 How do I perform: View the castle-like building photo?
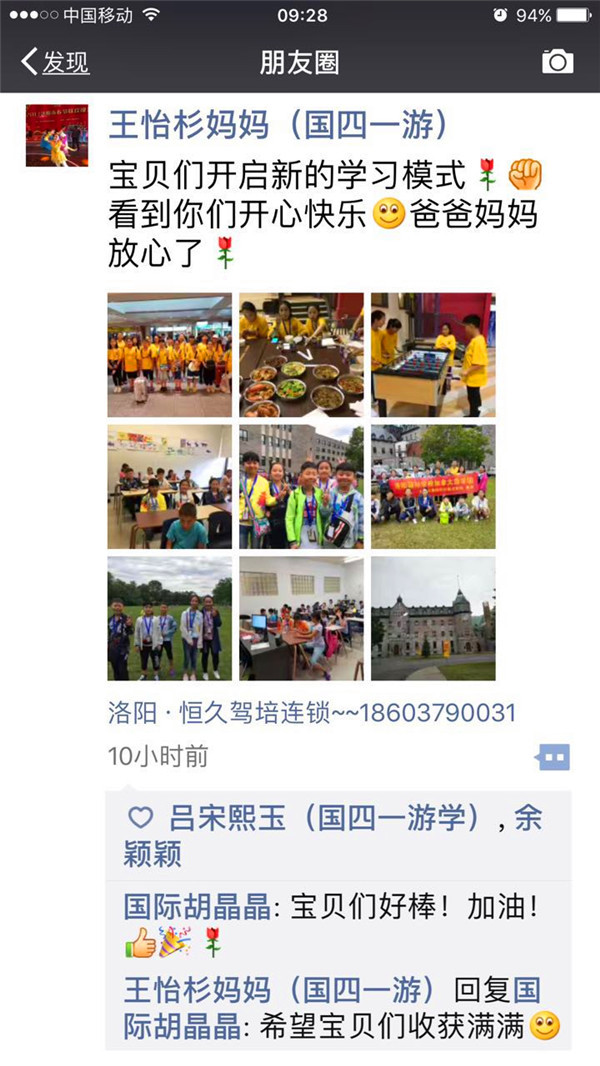(x=433, y=618)
